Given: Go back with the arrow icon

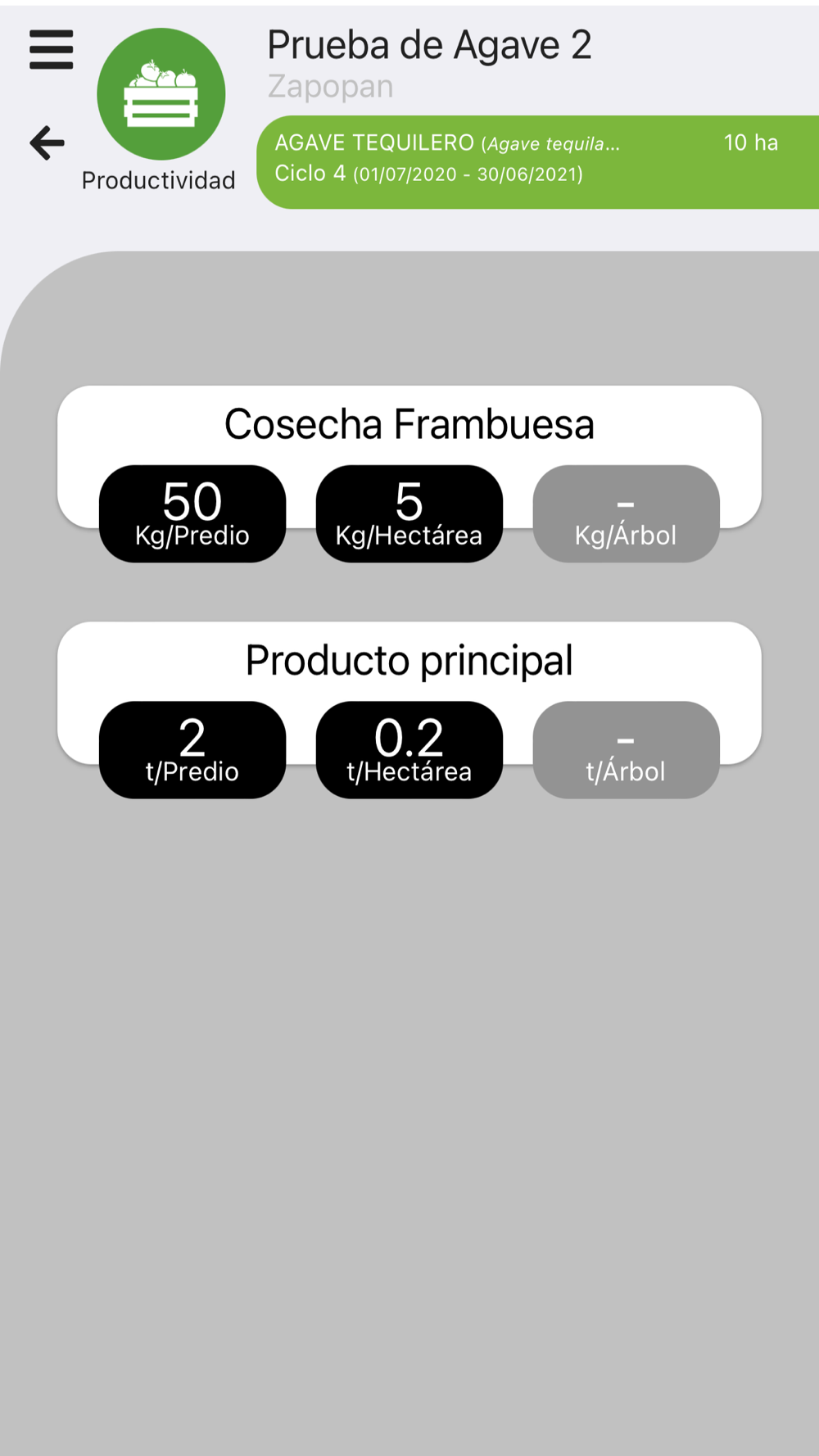Looking at the screenshot, I should (x=48, y=143).
